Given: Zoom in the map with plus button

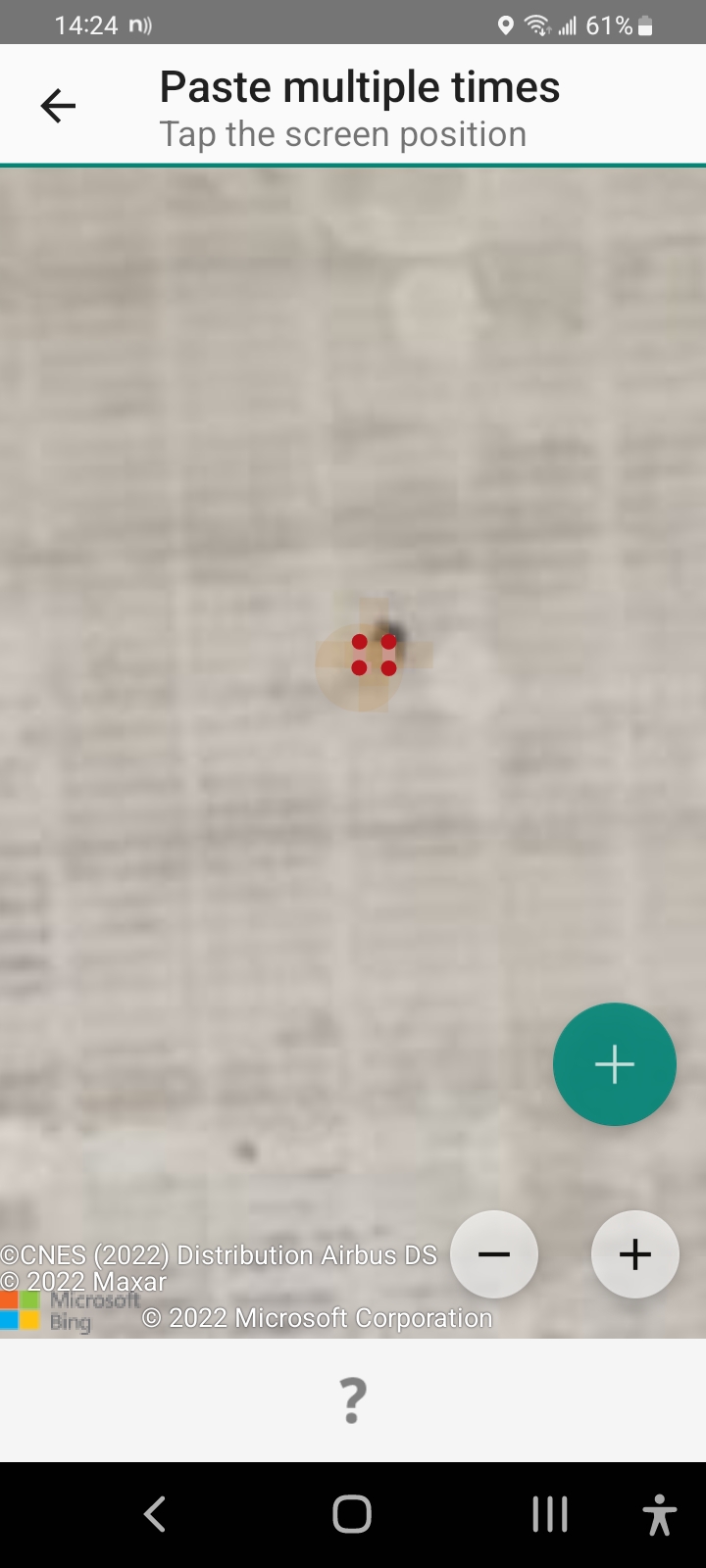Looking at the screenshot, I should pyautogui.click(x=635, y=1254).
